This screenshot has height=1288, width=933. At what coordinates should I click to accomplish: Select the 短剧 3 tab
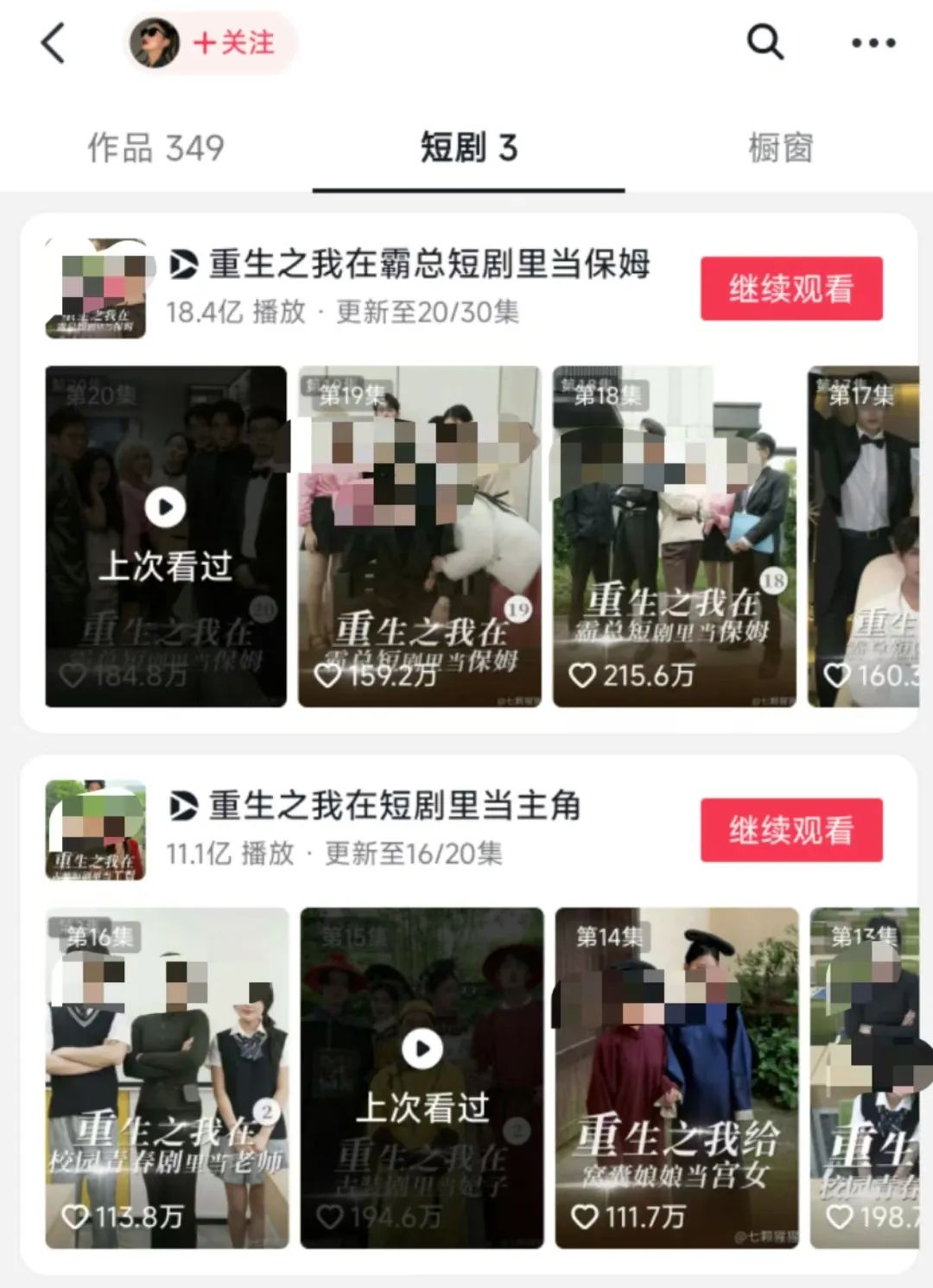pos(468,148)
